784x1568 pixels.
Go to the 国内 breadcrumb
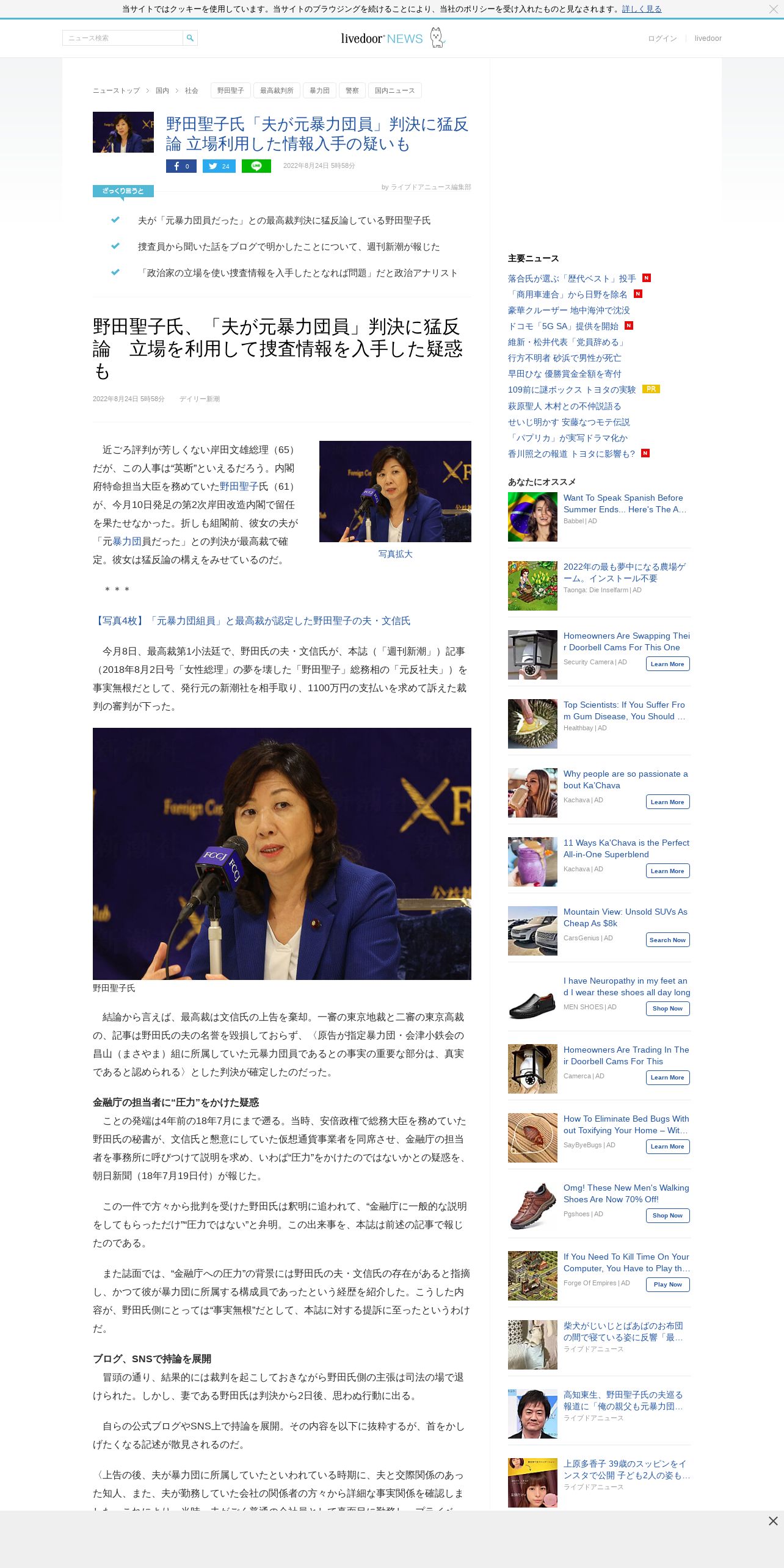(162, 90)
